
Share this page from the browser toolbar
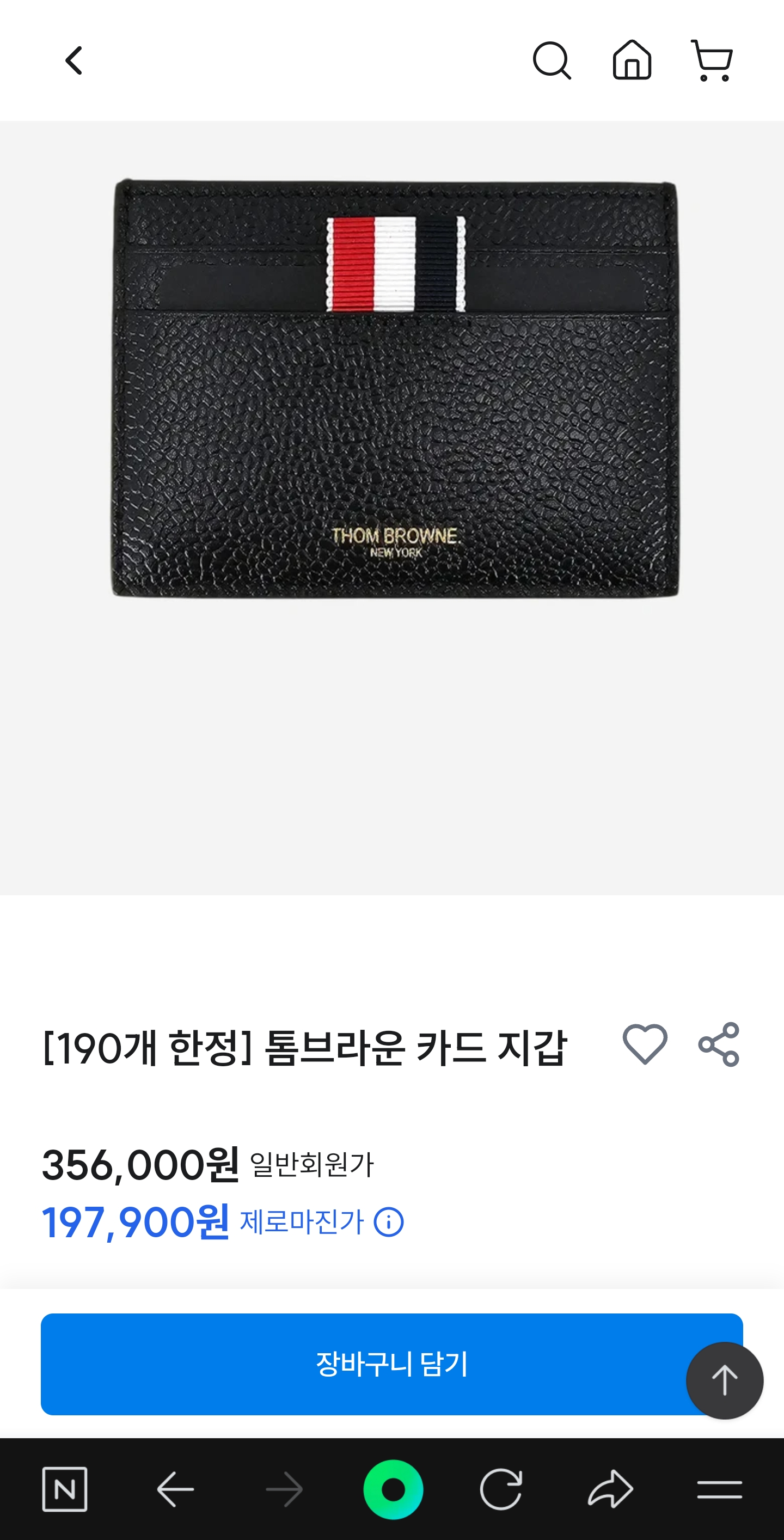[610, 1489]
